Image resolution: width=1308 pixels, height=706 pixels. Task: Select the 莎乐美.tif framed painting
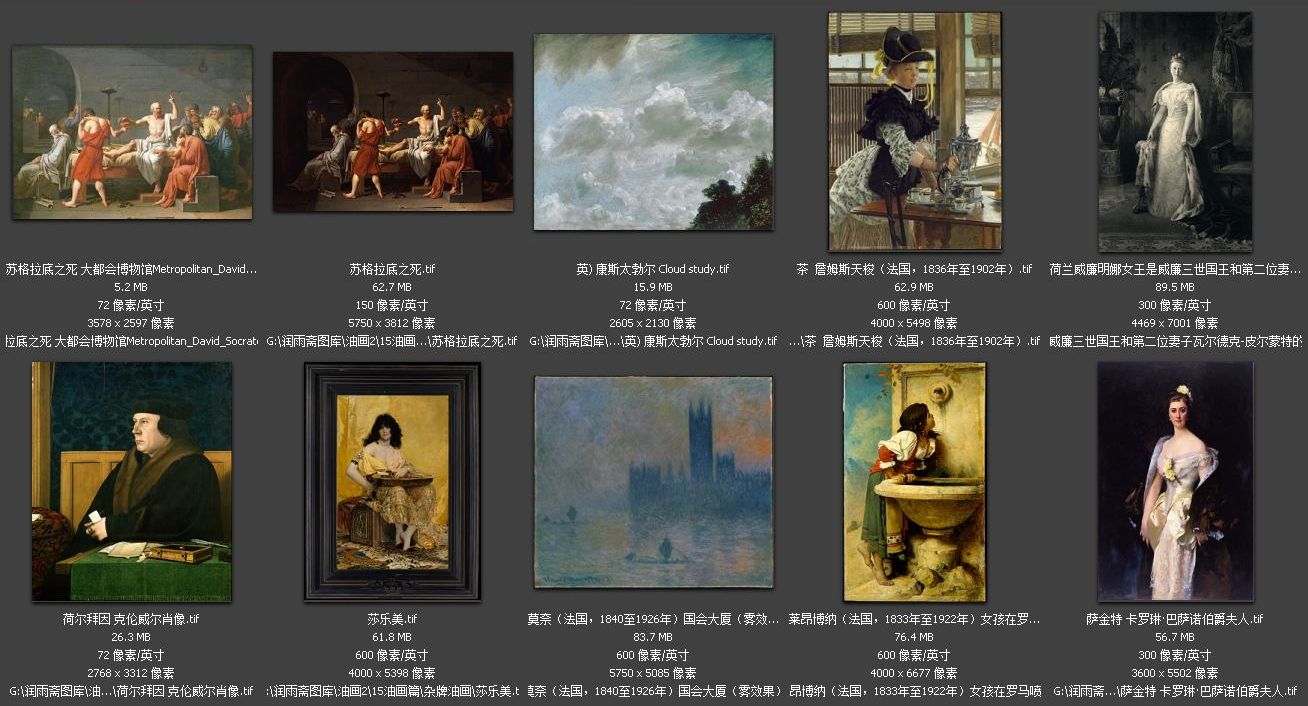[392, 481]
